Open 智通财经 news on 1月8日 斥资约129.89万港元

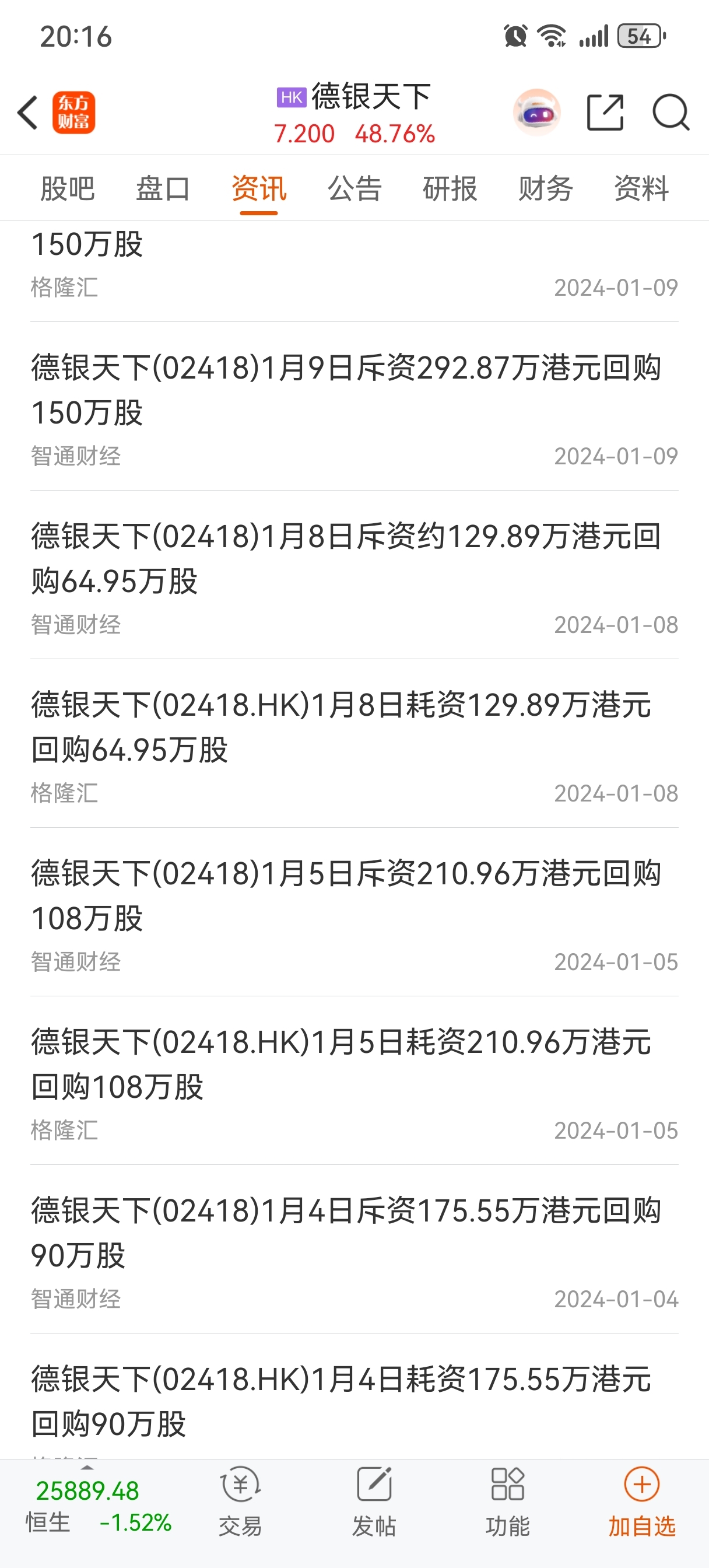click(354, 576)
